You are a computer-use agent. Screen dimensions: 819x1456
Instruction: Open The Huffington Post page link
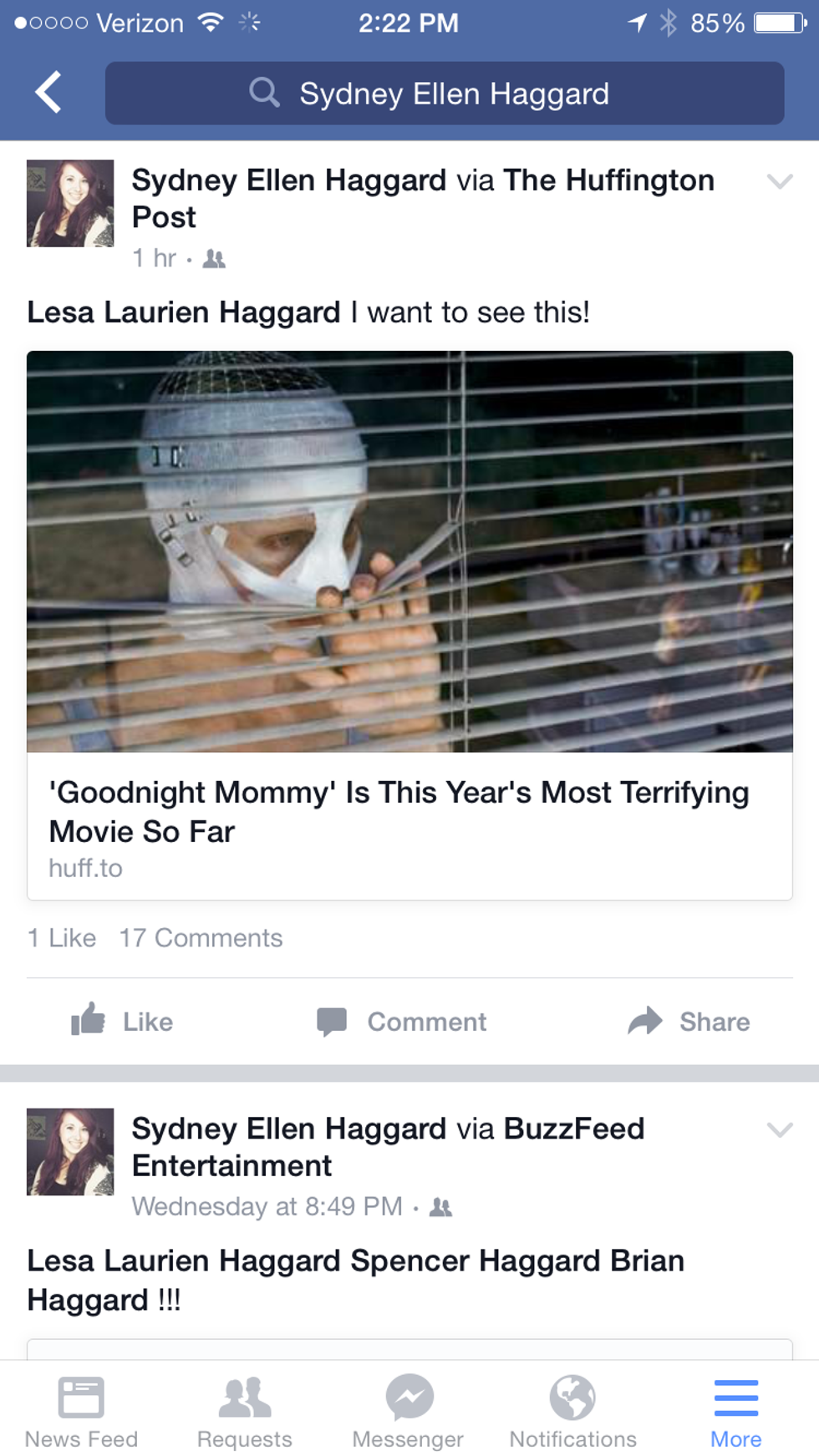point(608,180)
